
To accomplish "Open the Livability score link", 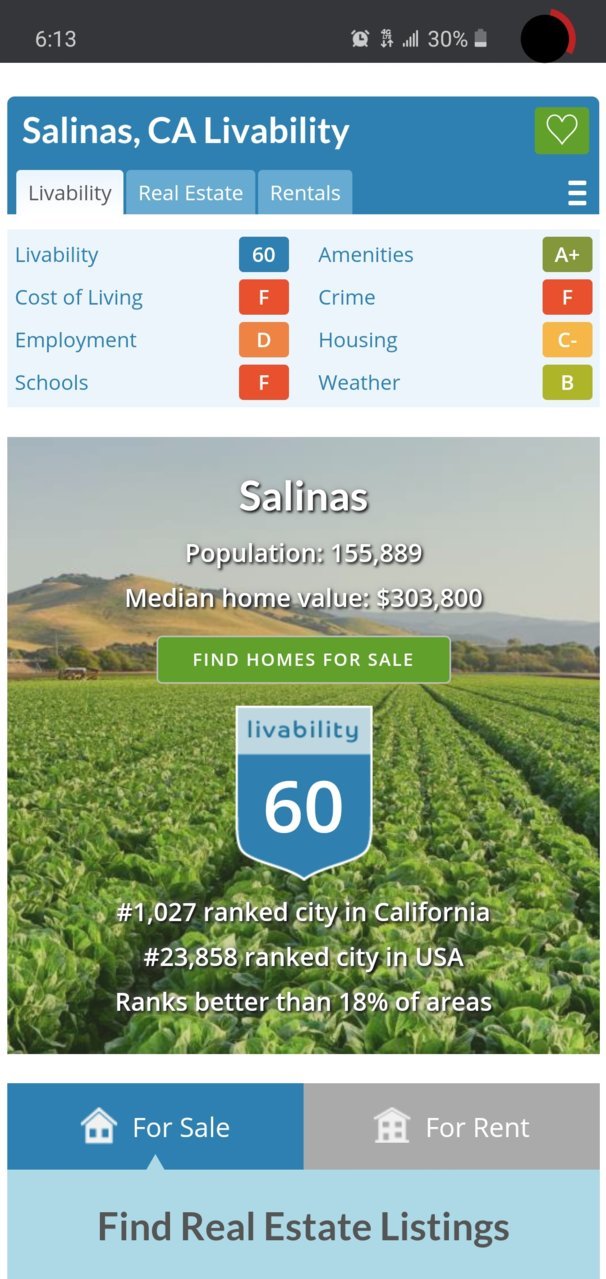I will (x=57, y=255).
